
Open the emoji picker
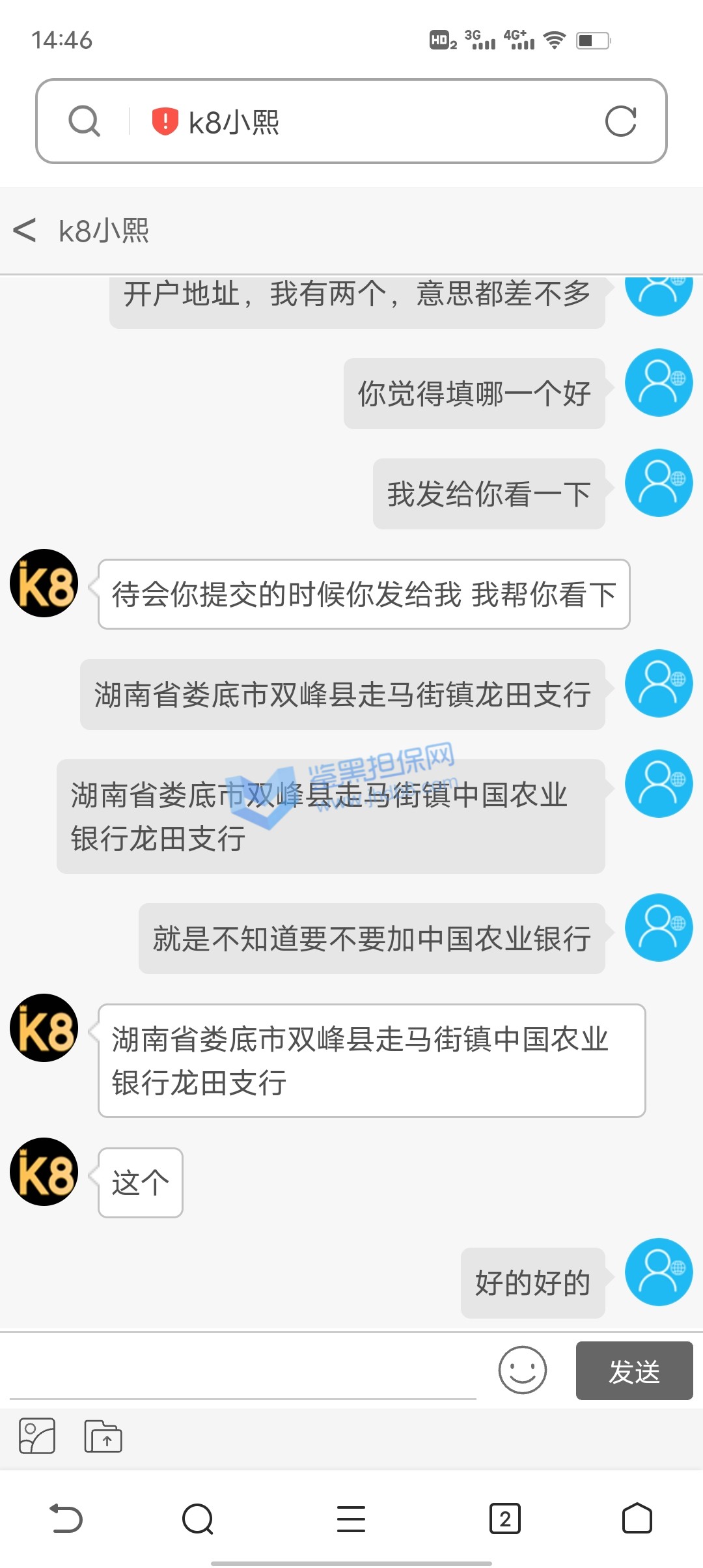(522, 1370)
